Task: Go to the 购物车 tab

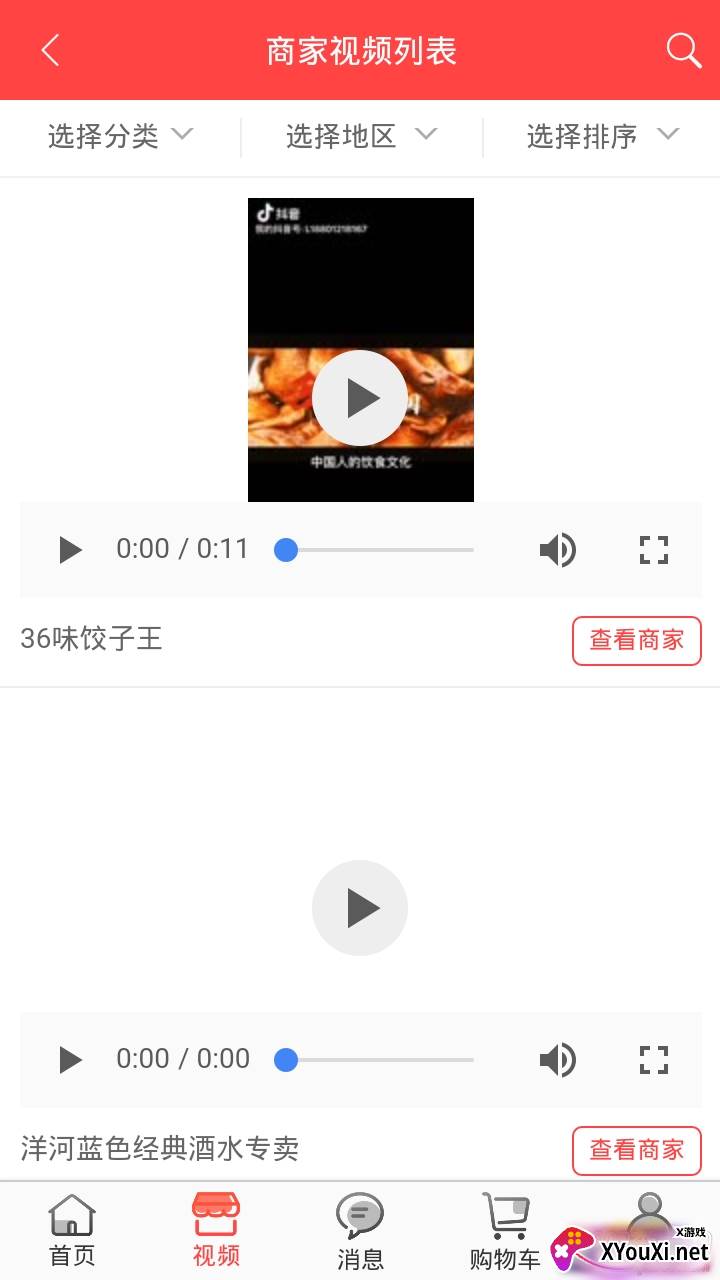Action: 504,1230
